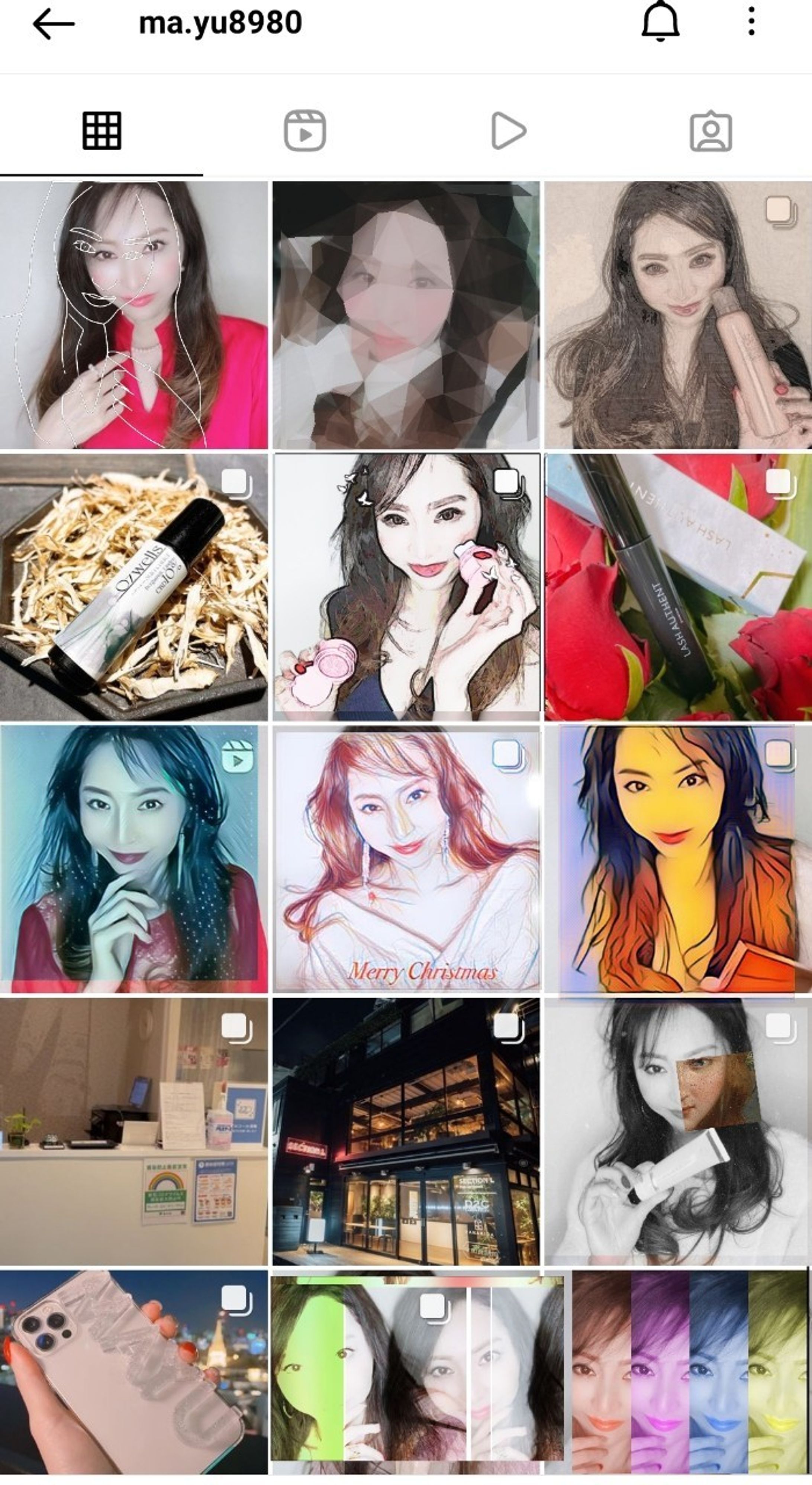The width and height of the screenshot is (812, 1485).
Task: Open the yellow-faced pop art post
Action: [x=678, y=859]
